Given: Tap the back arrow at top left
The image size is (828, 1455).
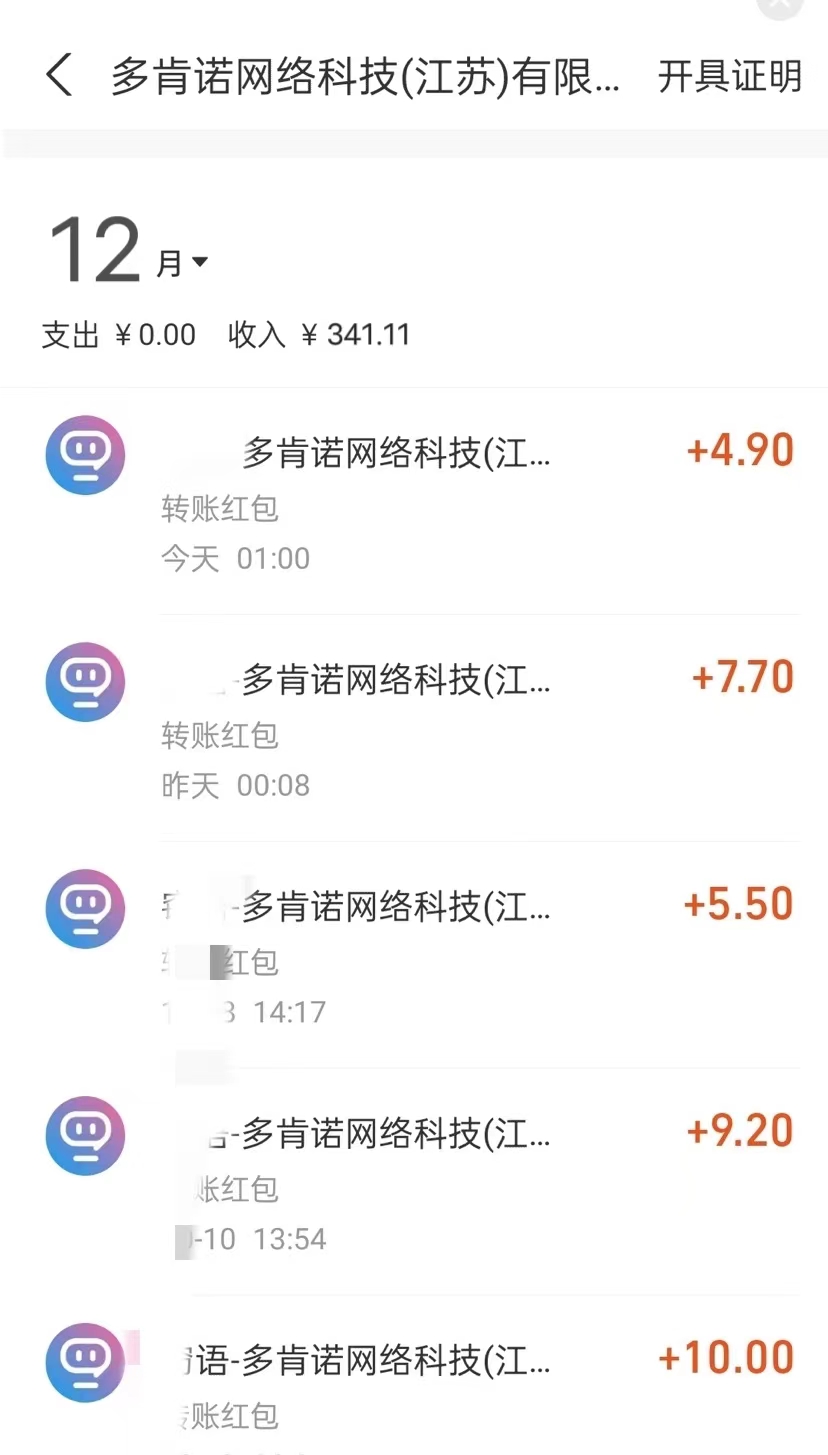Looking at the screenshot, I should (58, 75).
